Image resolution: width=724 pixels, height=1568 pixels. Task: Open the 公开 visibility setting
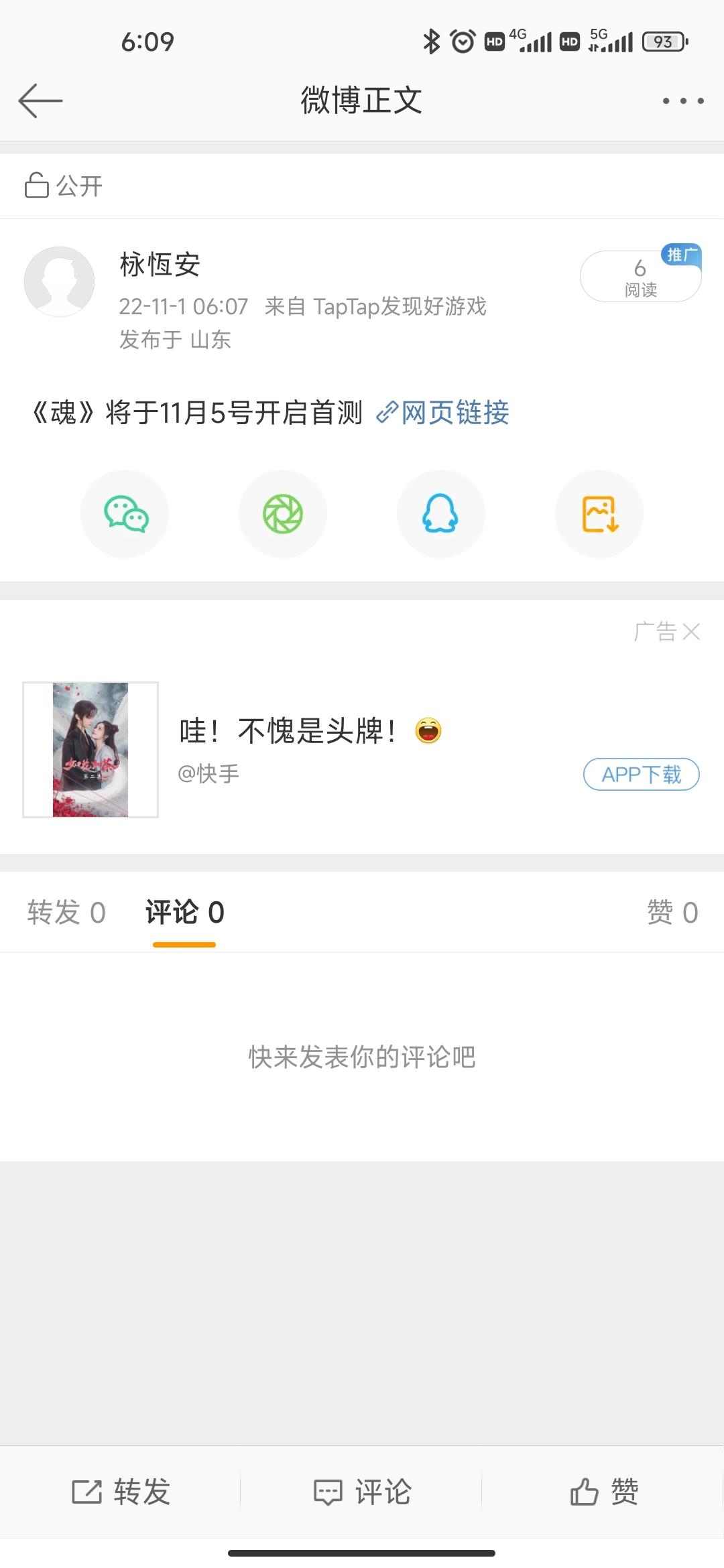[64, 186]
